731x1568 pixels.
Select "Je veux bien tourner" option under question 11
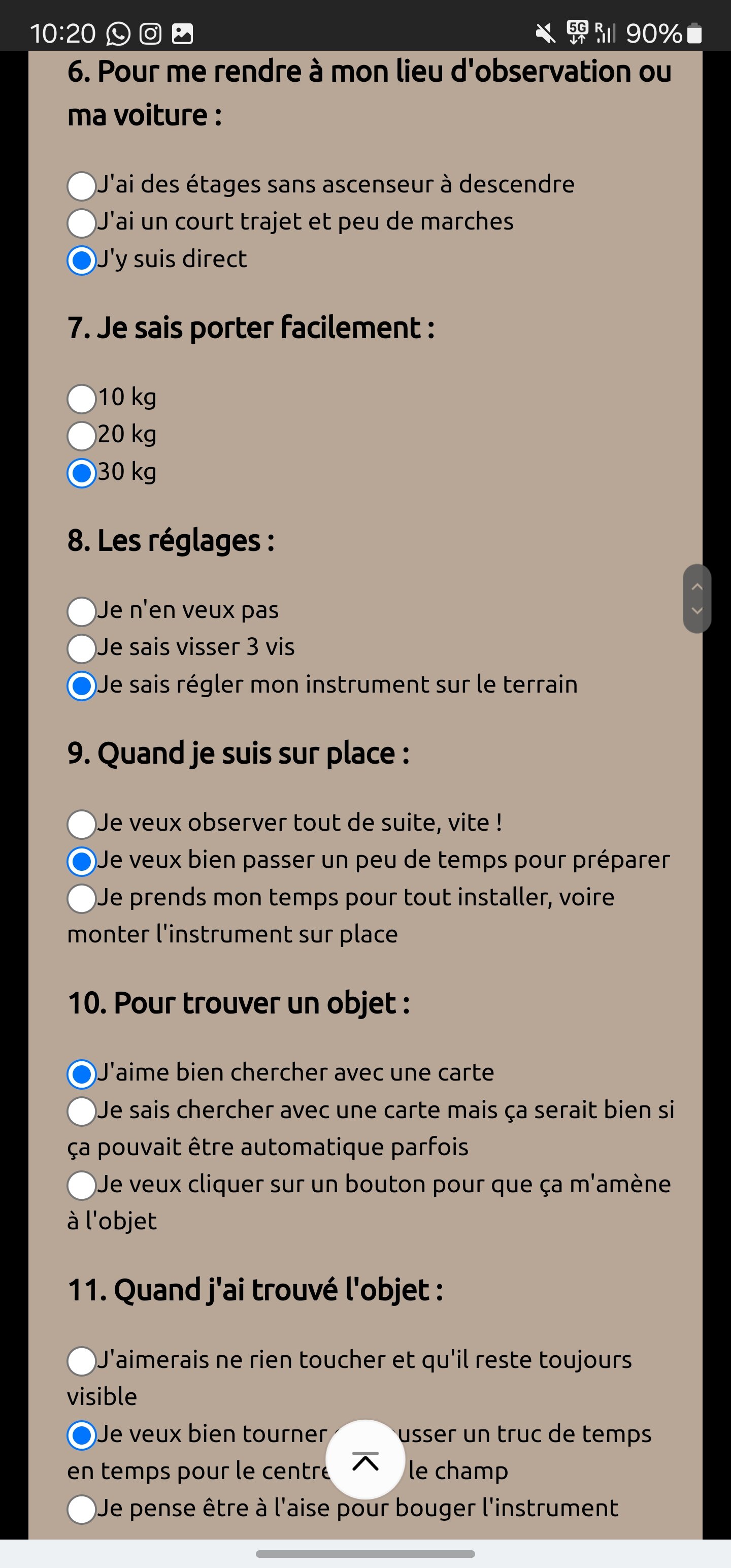(82, 1435)
